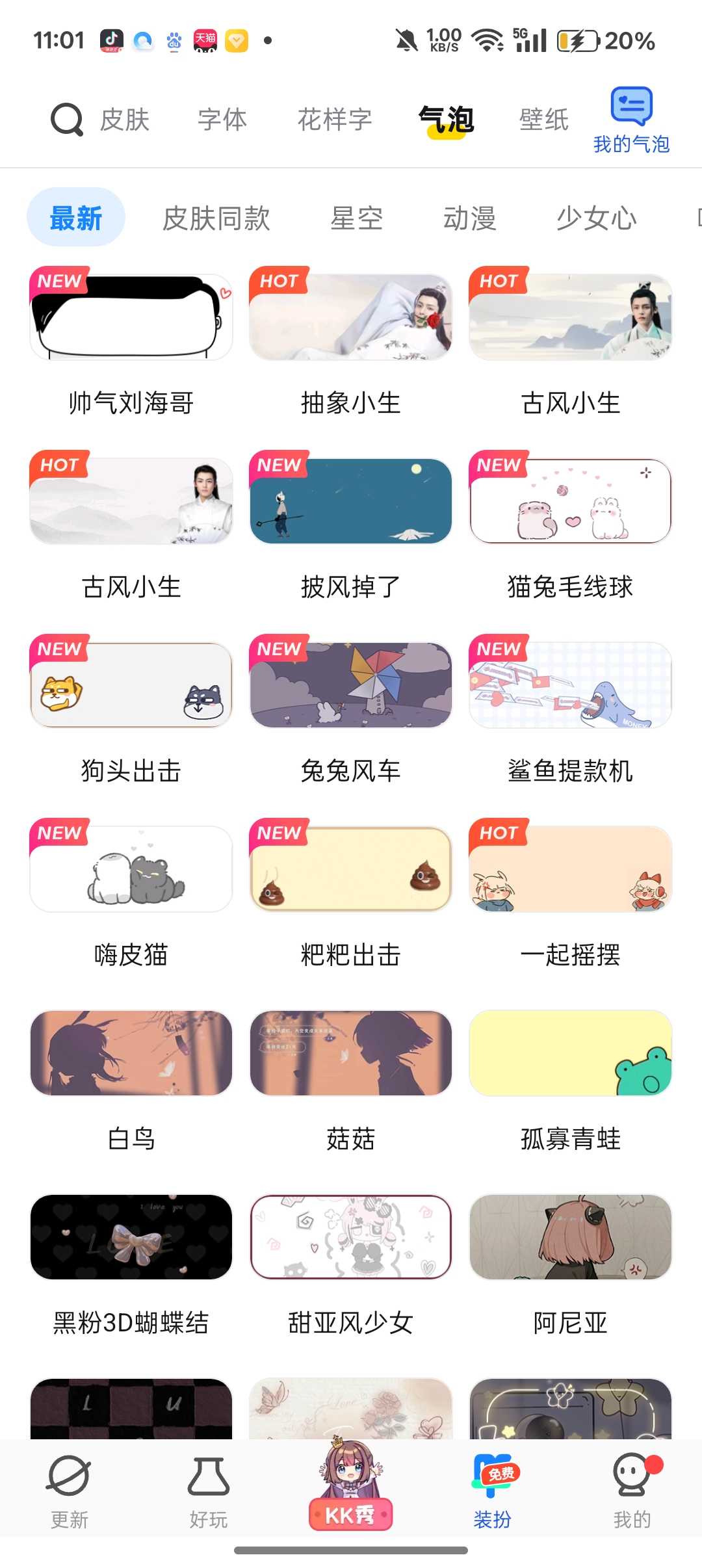The width and height of the screenshot is (702, 1568).
Task: Select the 少女心 category chip
Action: (x=596, y=218)
